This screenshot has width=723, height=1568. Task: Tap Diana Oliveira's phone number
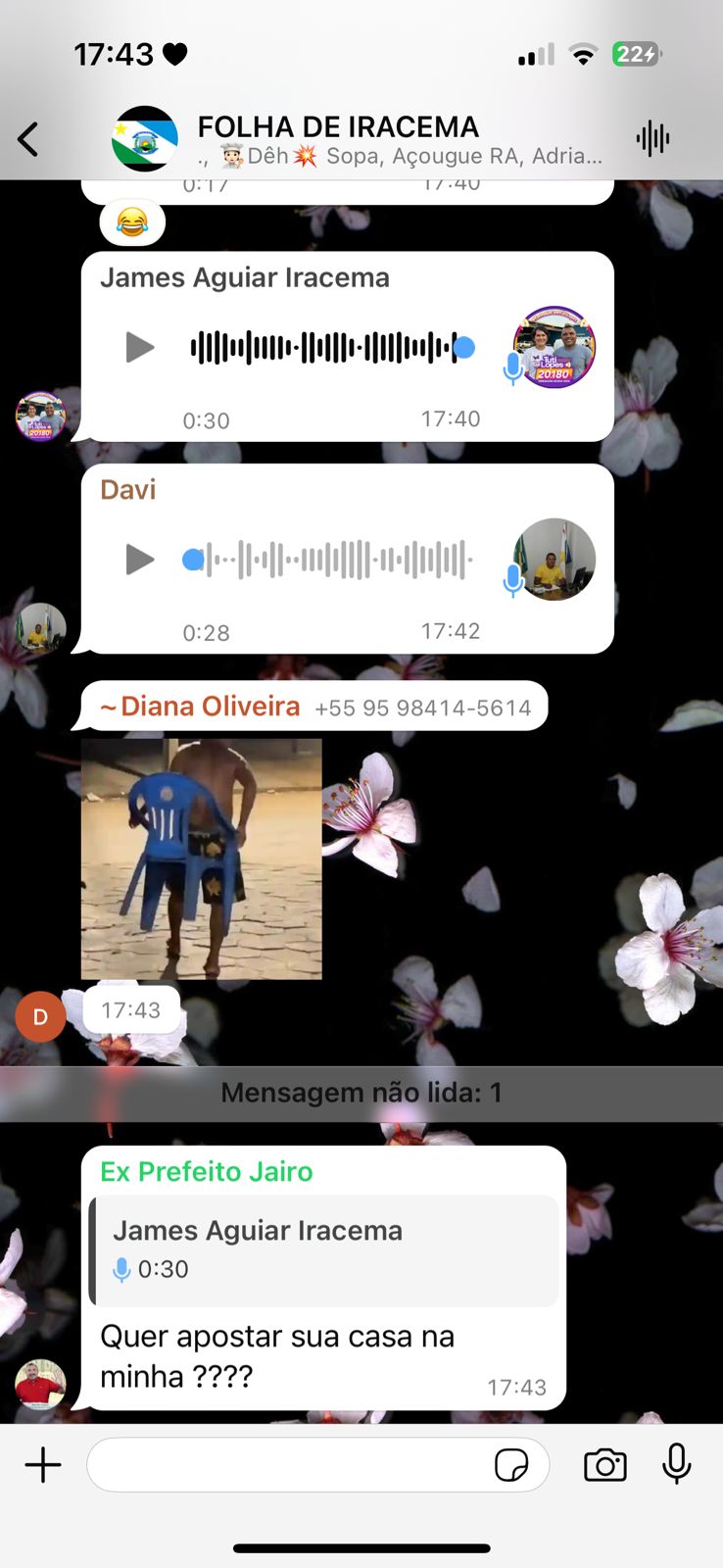pyautogui.click(x=422, y=708)
